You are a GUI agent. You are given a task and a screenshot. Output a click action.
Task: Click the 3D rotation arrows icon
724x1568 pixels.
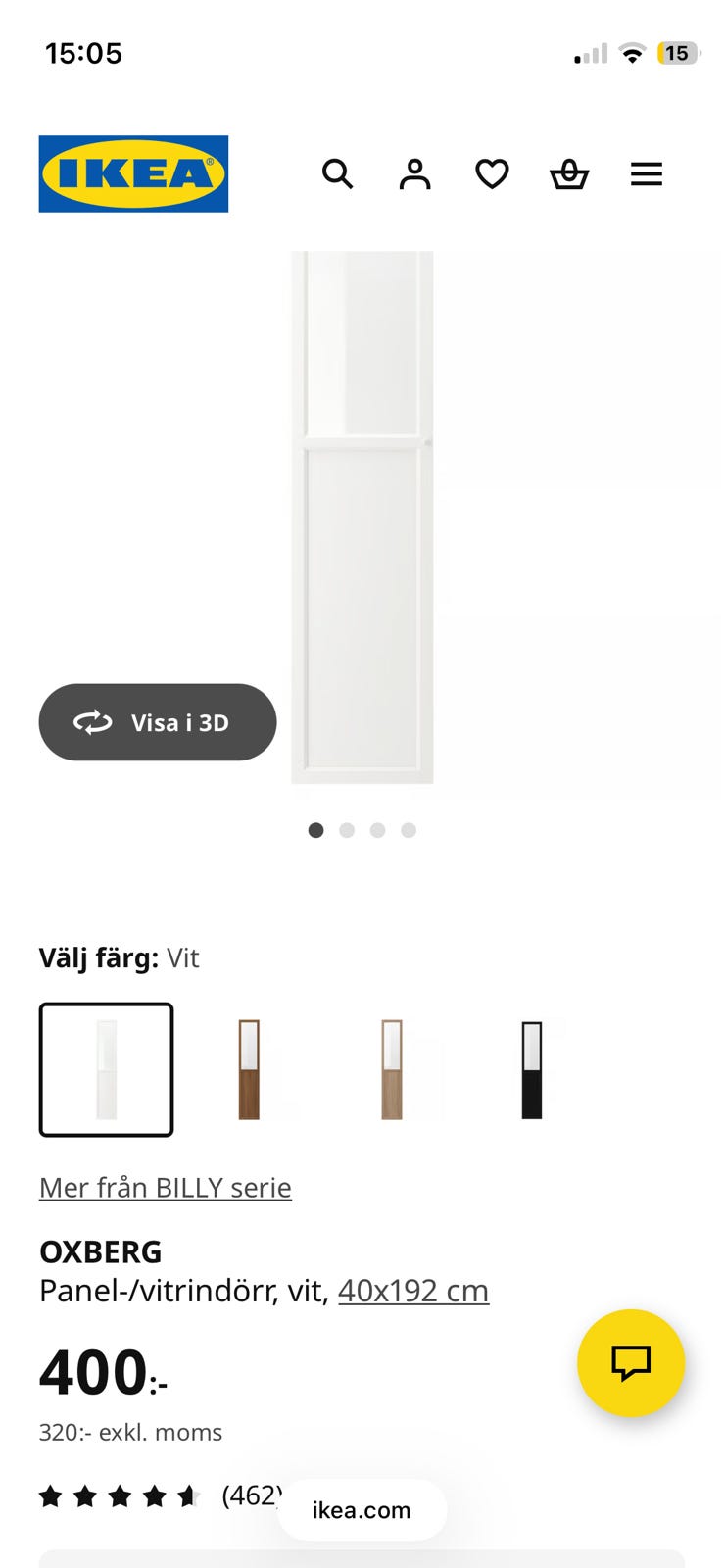[x=91, y=722]
